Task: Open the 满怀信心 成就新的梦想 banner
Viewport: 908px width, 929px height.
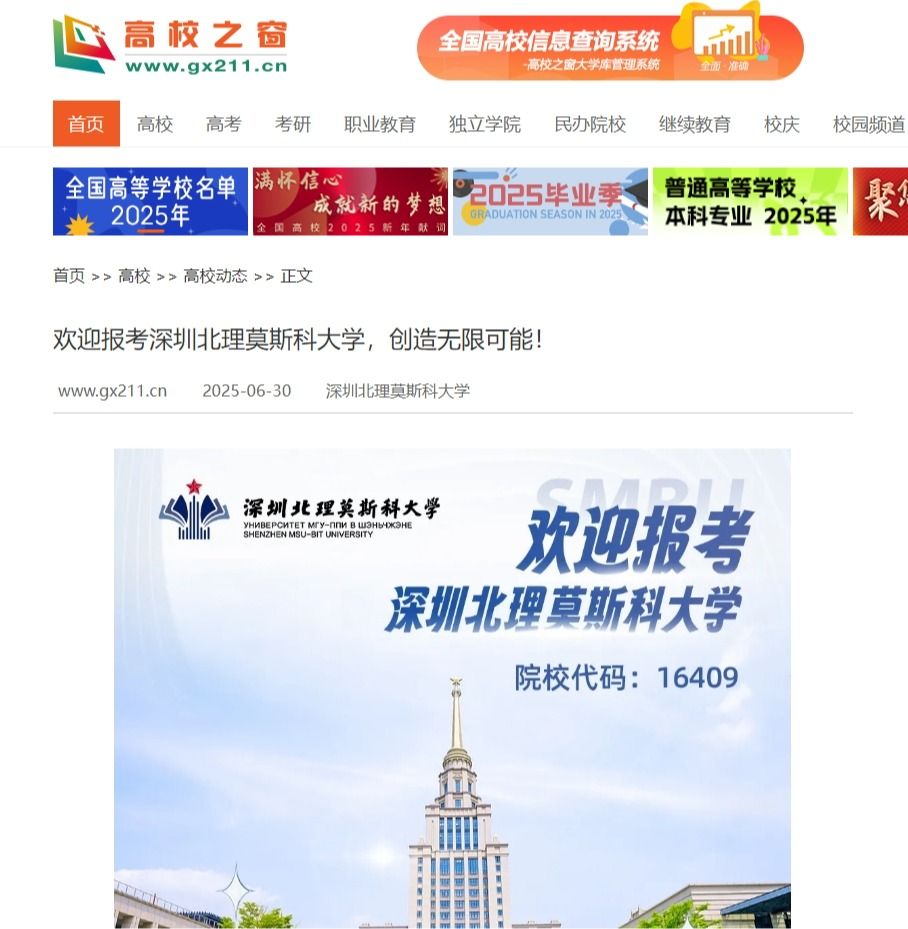Action: (350, 201)
